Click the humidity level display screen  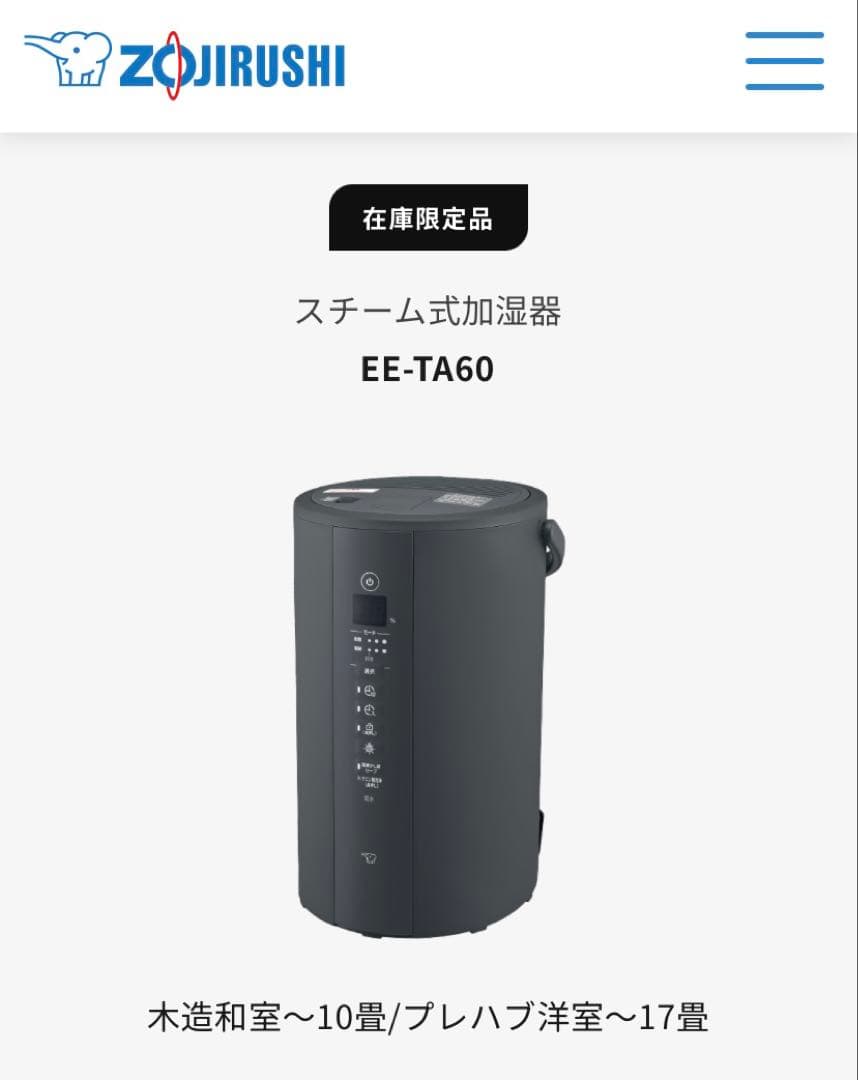coord(370,607)
